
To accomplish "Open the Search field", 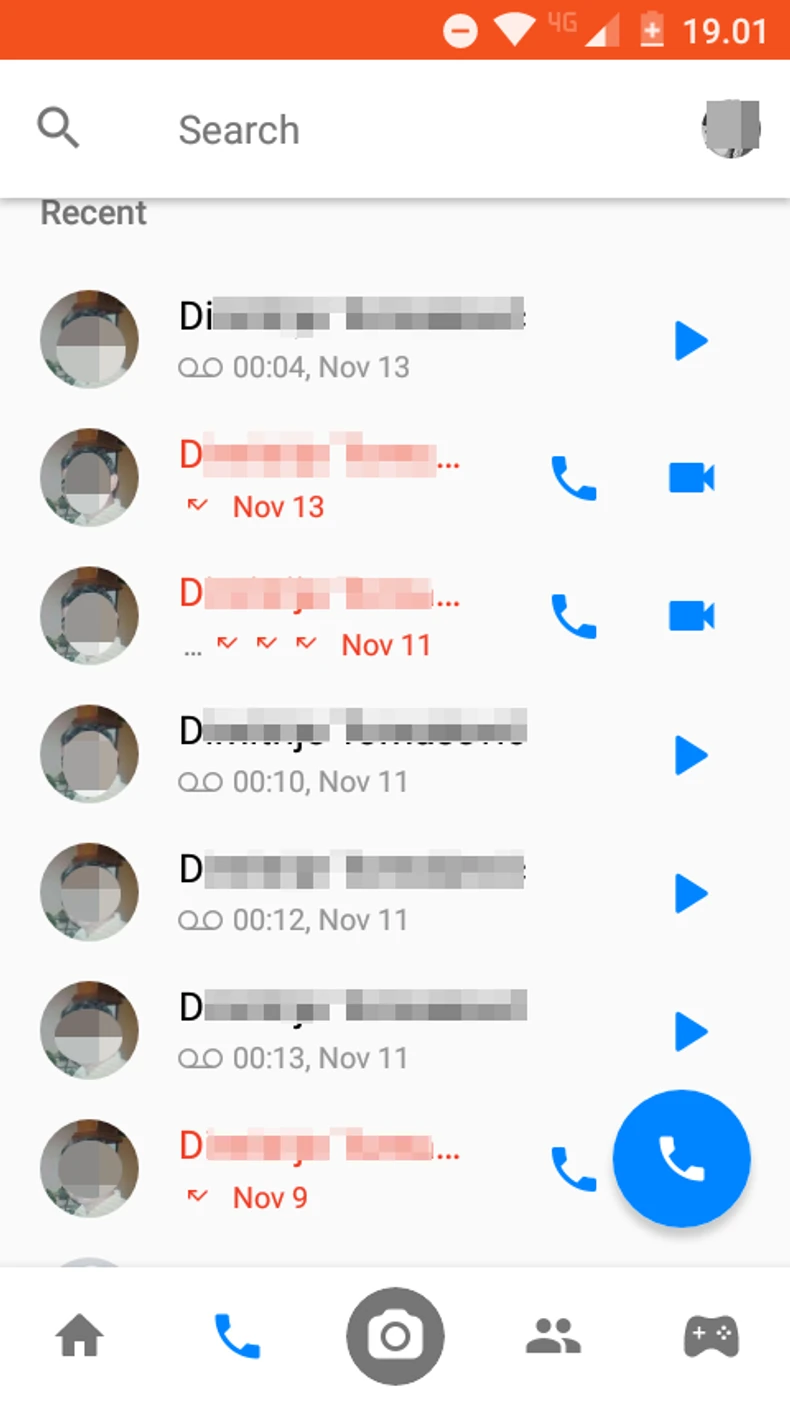I will point(238,130).
